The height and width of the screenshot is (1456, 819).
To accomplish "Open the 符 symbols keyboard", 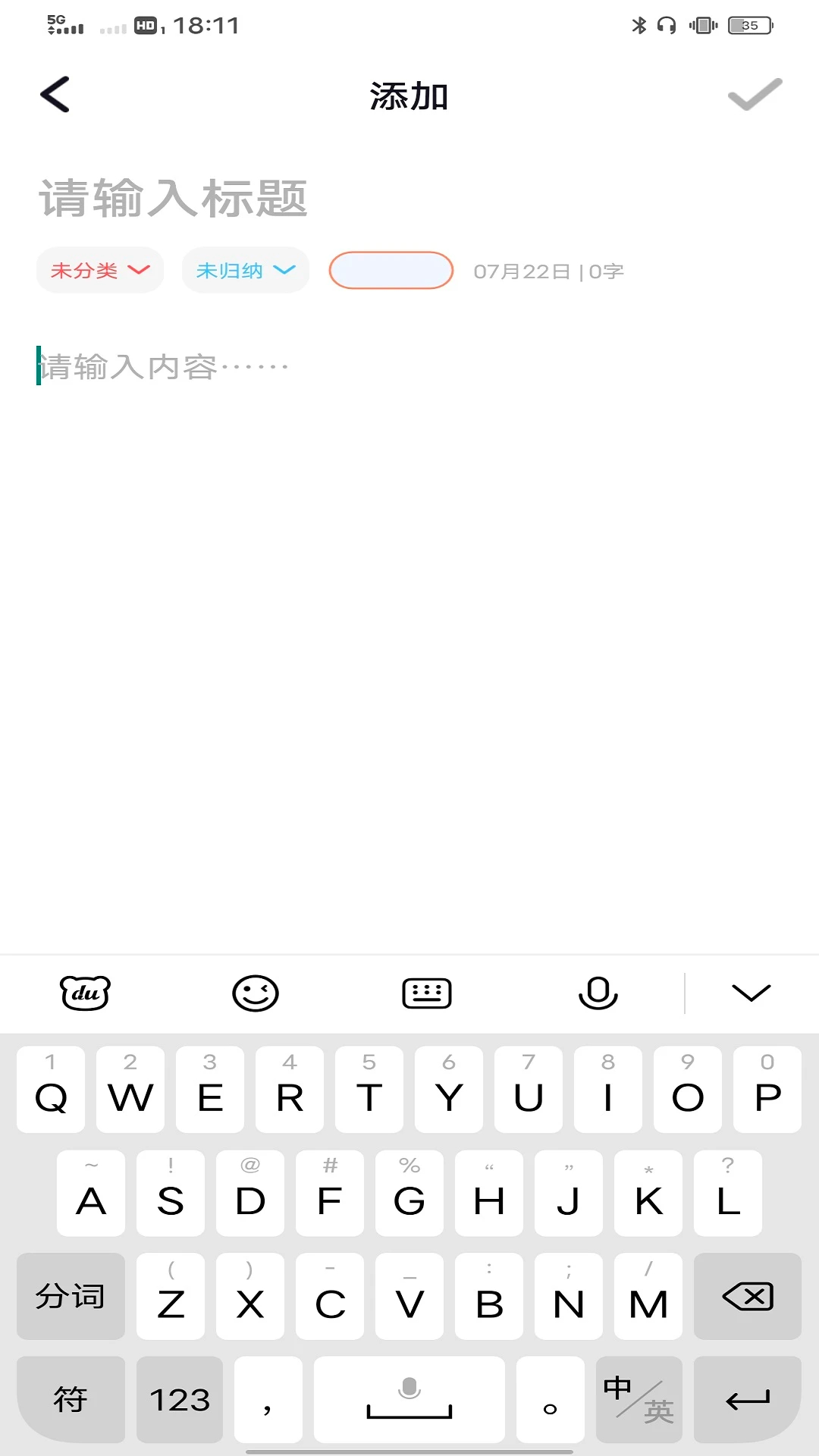I will pyautogui.click(x=71, y=1400).
